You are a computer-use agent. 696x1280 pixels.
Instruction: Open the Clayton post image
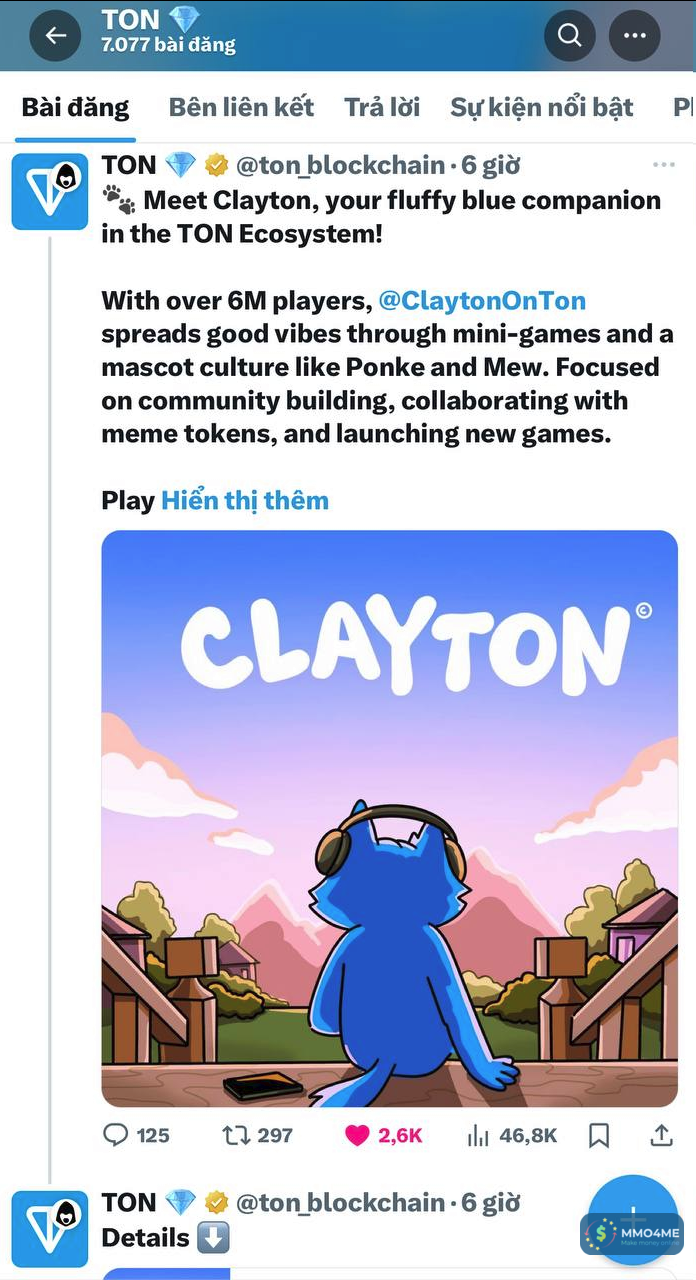389,818
